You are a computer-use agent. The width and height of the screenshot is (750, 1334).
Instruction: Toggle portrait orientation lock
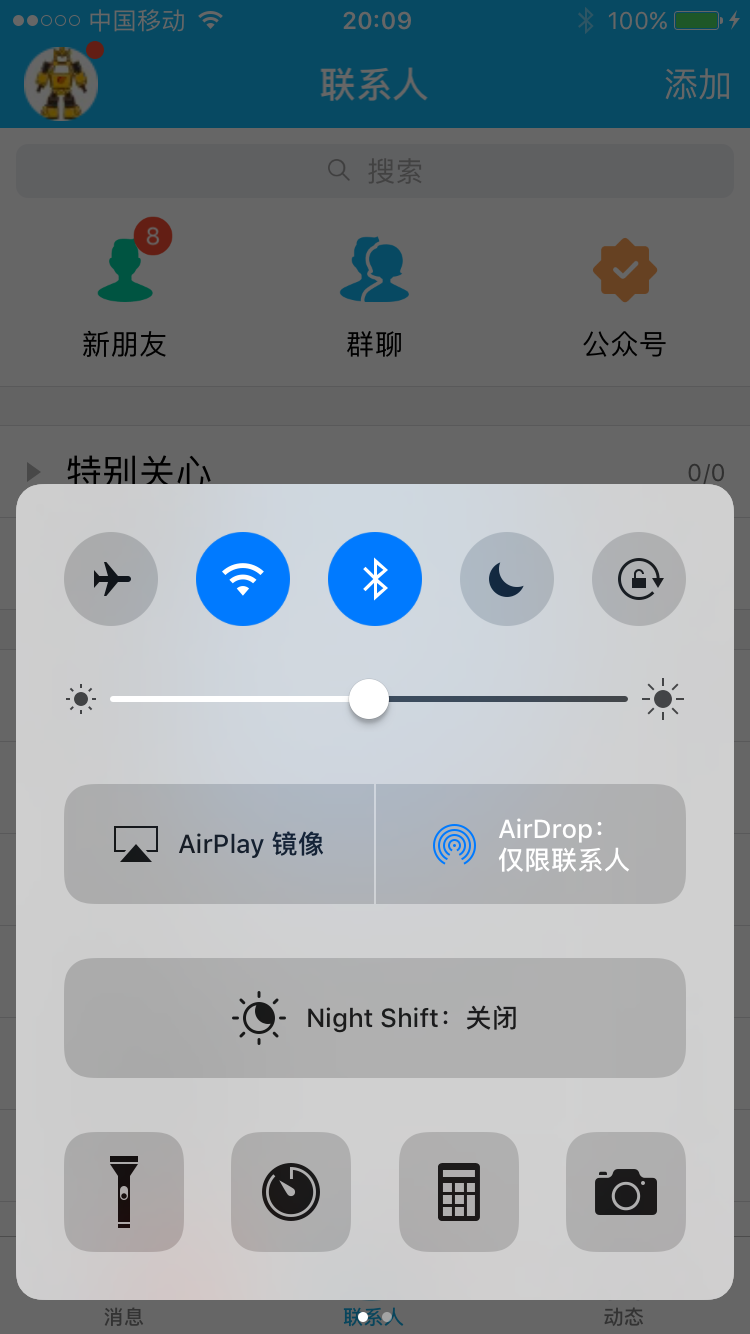tap(639, 579)
